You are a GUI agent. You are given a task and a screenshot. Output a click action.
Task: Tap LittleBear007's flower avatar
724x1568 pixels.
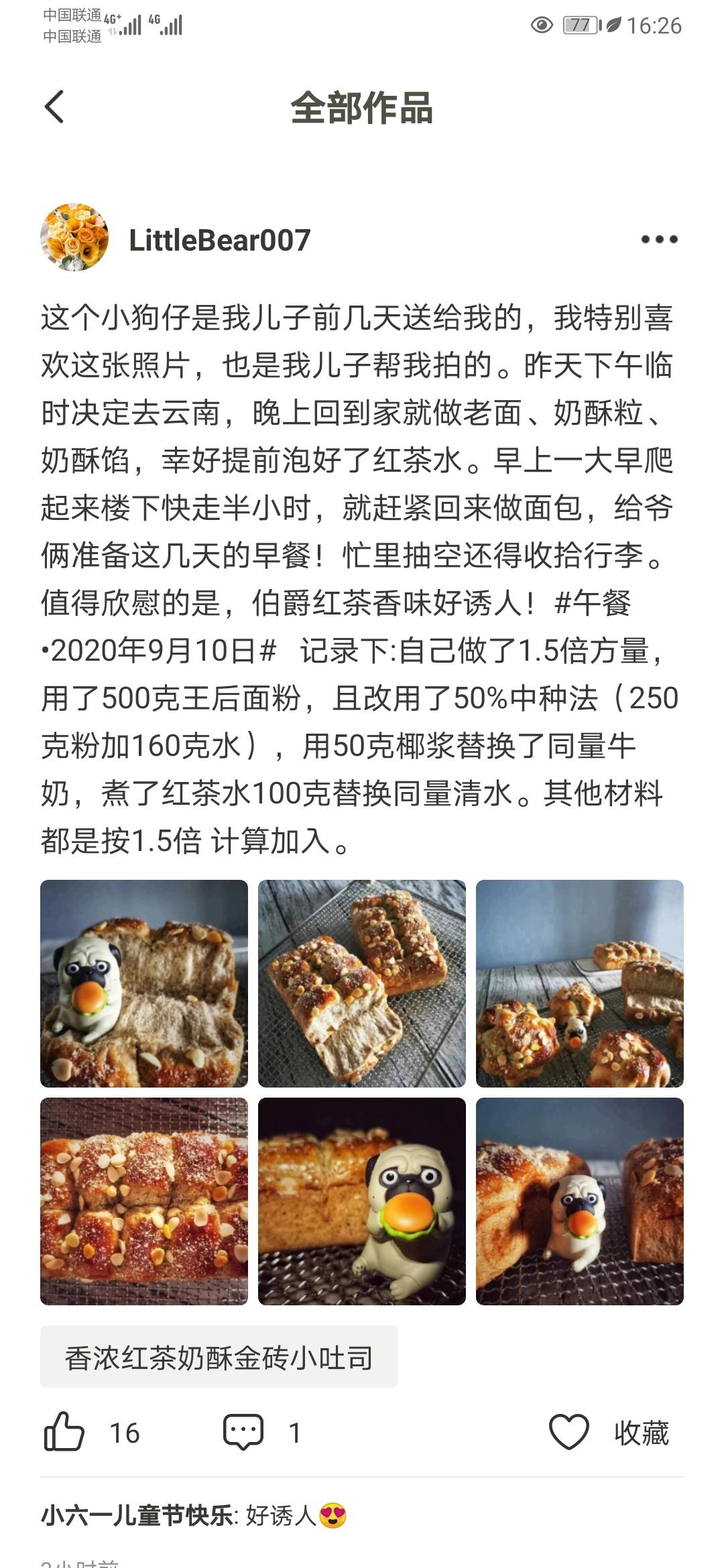(x=75, y=238)
